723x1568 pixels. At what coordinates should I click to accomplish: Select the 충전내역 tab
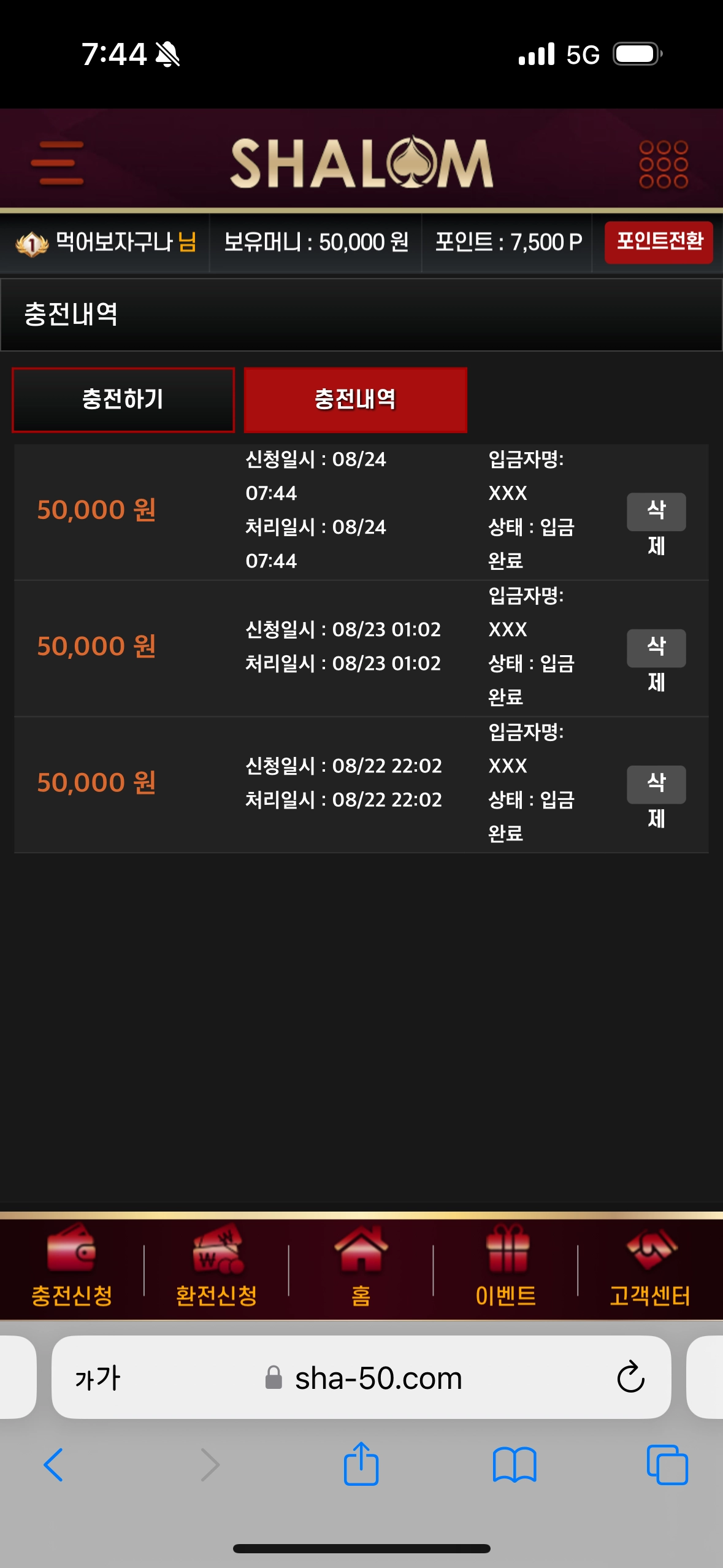[355, 400]
